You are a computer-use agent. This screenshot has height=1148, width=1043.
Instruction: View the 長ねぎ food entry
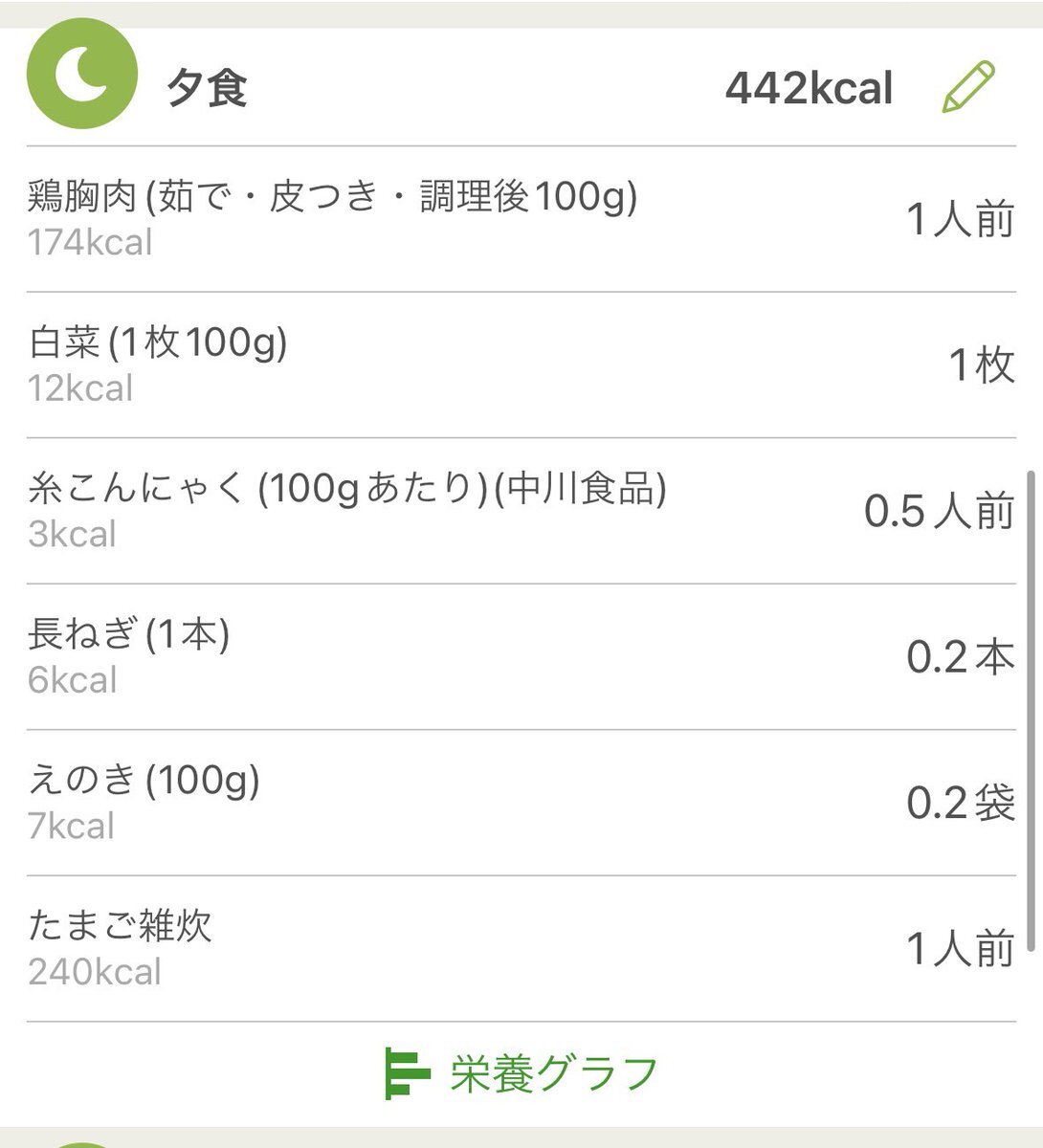click(521, 656)
